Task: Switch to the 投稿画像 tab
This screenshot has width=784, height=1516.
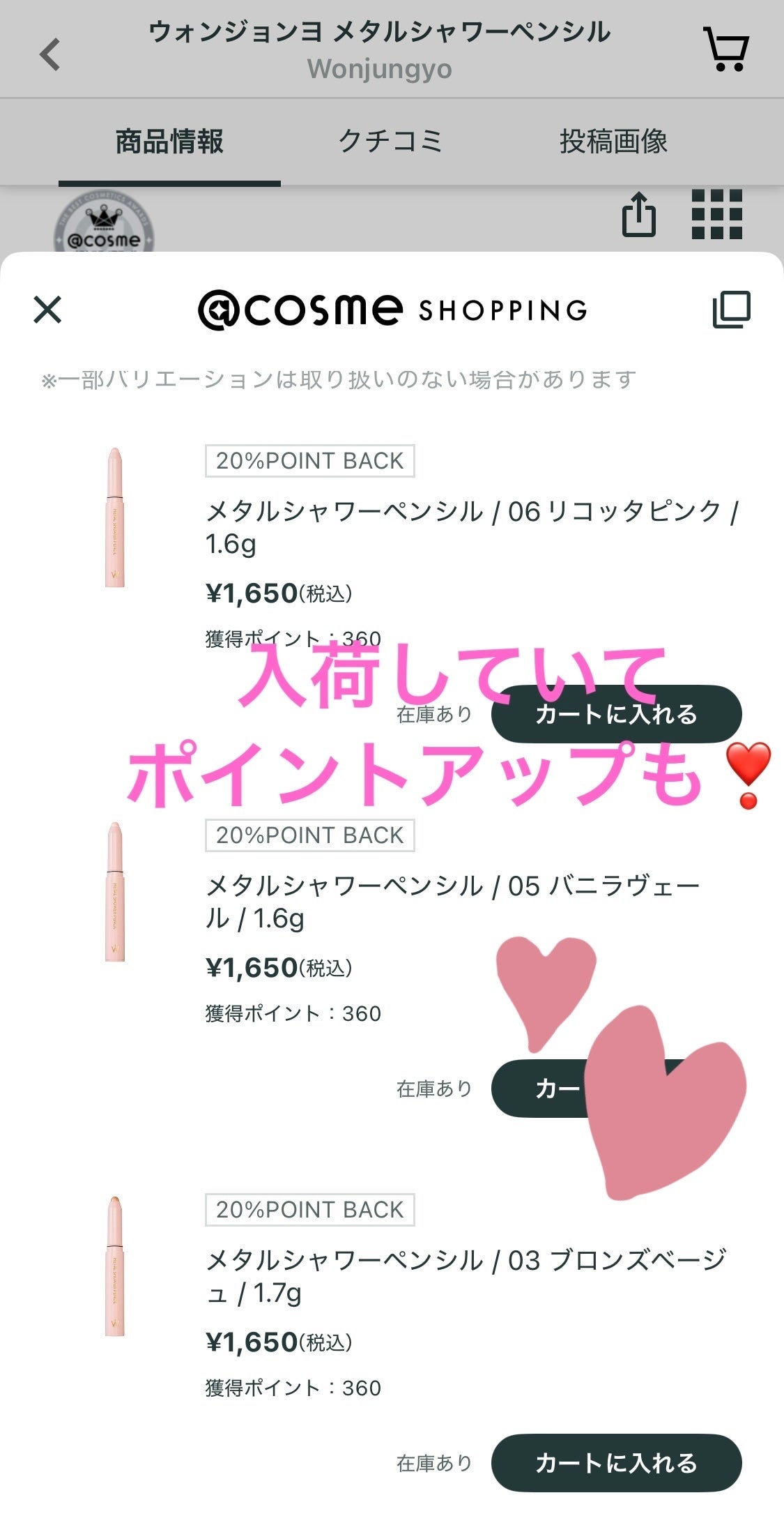Action: (613, 142)
